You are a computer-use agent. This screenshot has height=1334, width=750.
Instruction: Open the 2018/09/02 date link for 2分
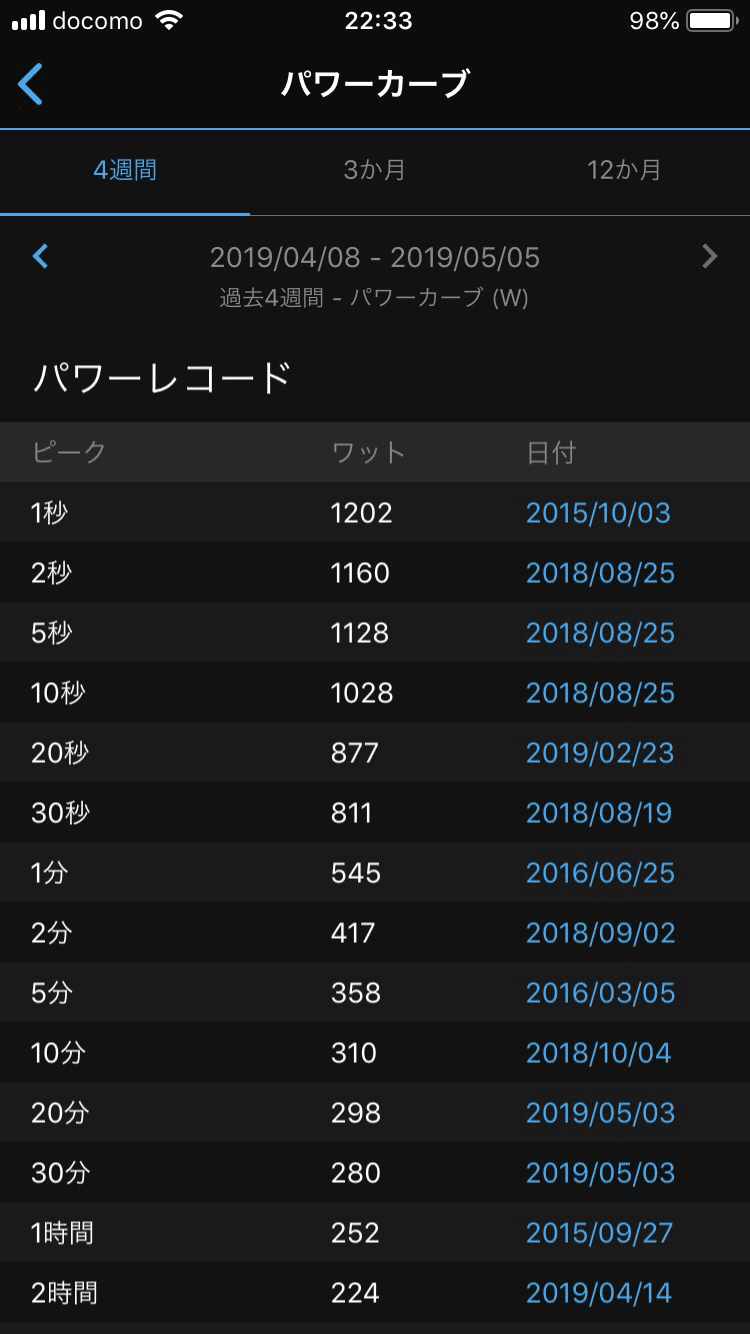pyautogui.click(x=600, y=933)
